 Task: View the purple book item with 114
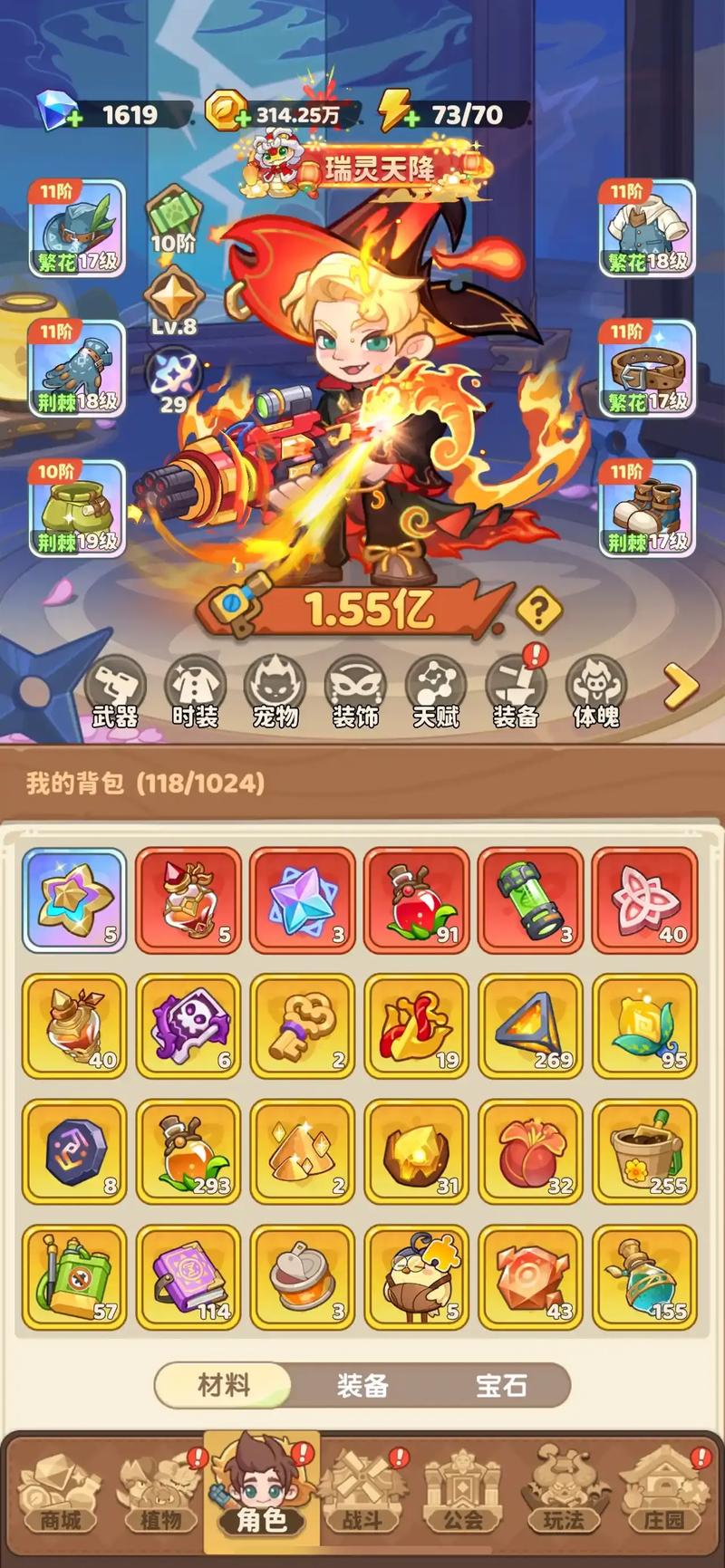pos(188,1277)
